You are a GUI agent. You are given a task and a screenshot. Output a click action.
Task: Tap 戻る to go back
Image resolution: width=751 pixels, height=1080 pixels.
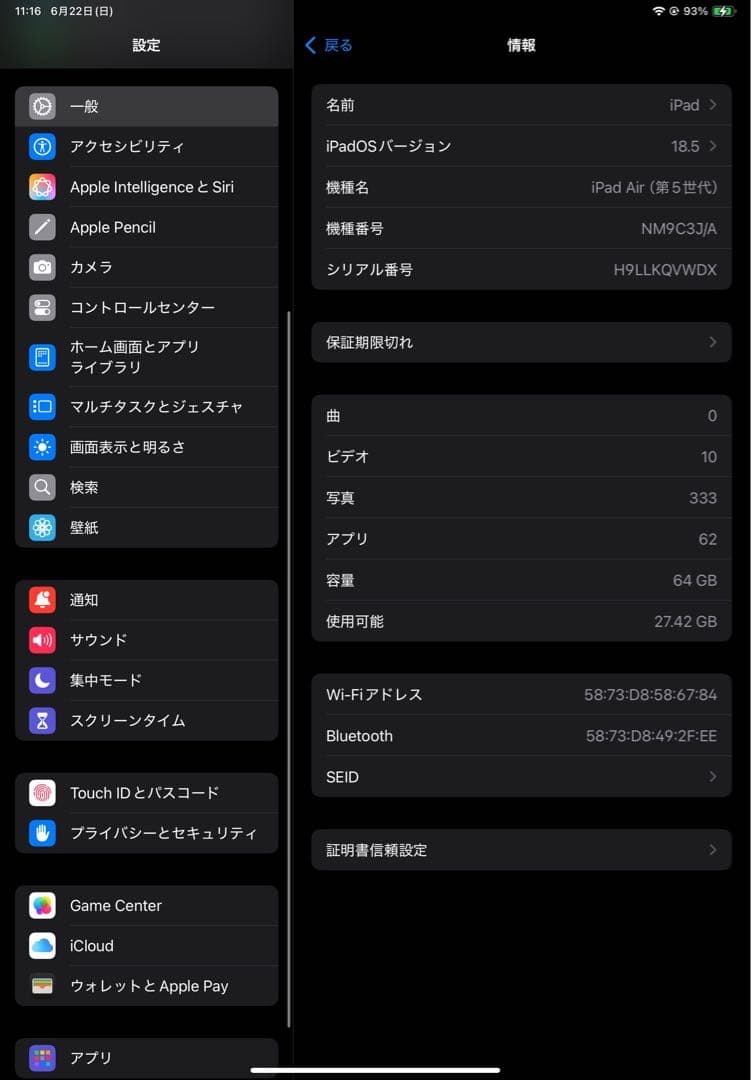(x=326, y=45)
